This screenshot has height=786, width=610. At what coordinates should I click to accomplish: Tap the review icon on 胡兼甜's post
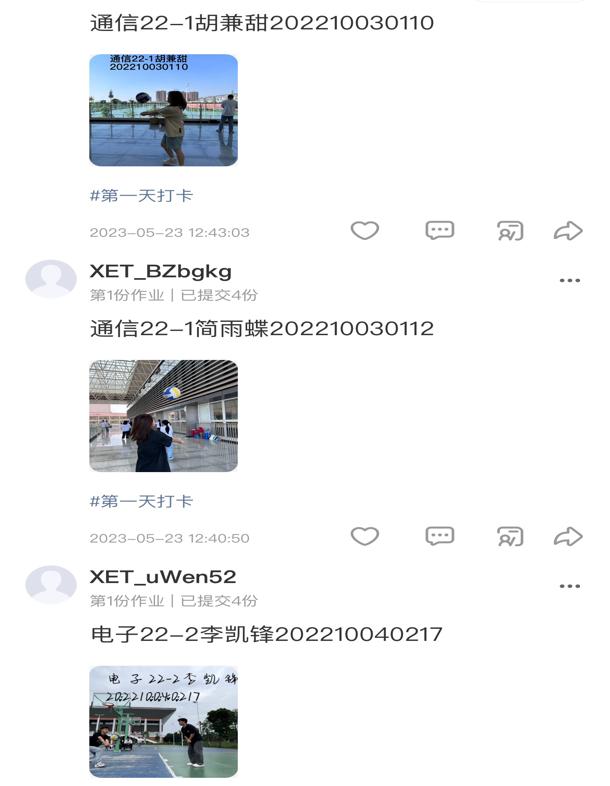pos(510,231)
